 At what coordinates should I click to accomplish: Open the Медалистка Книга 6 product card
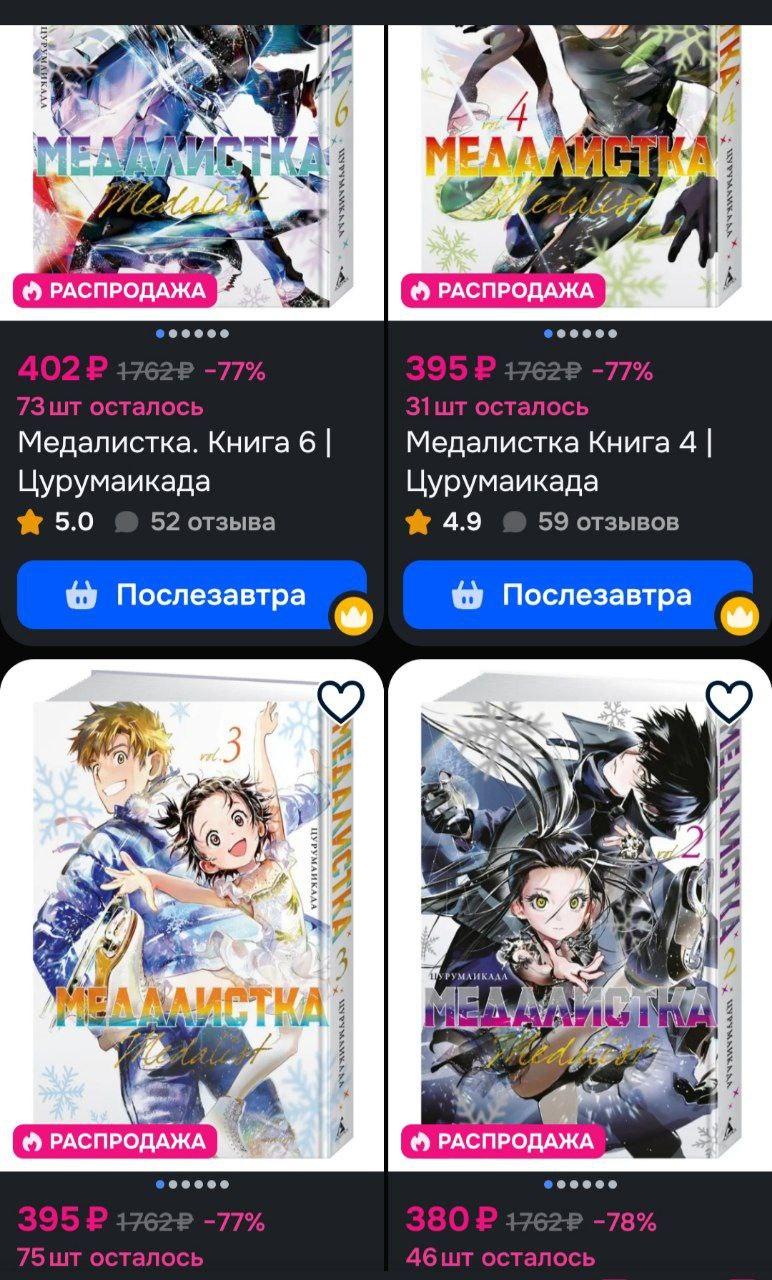[174, 461]
